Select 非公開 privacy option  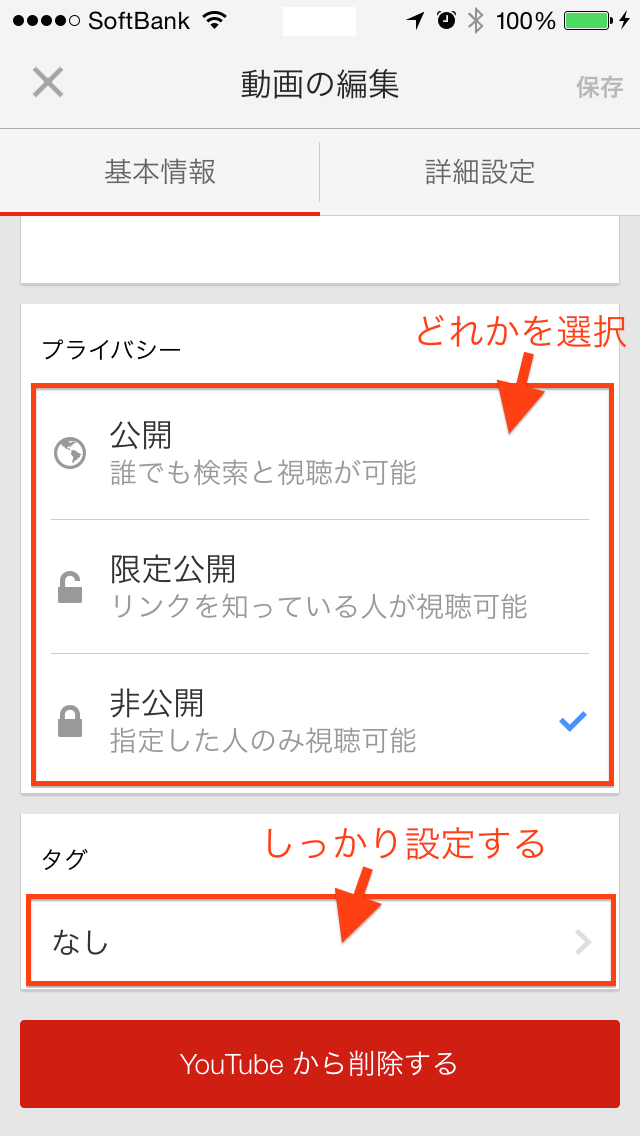(320, 718)
